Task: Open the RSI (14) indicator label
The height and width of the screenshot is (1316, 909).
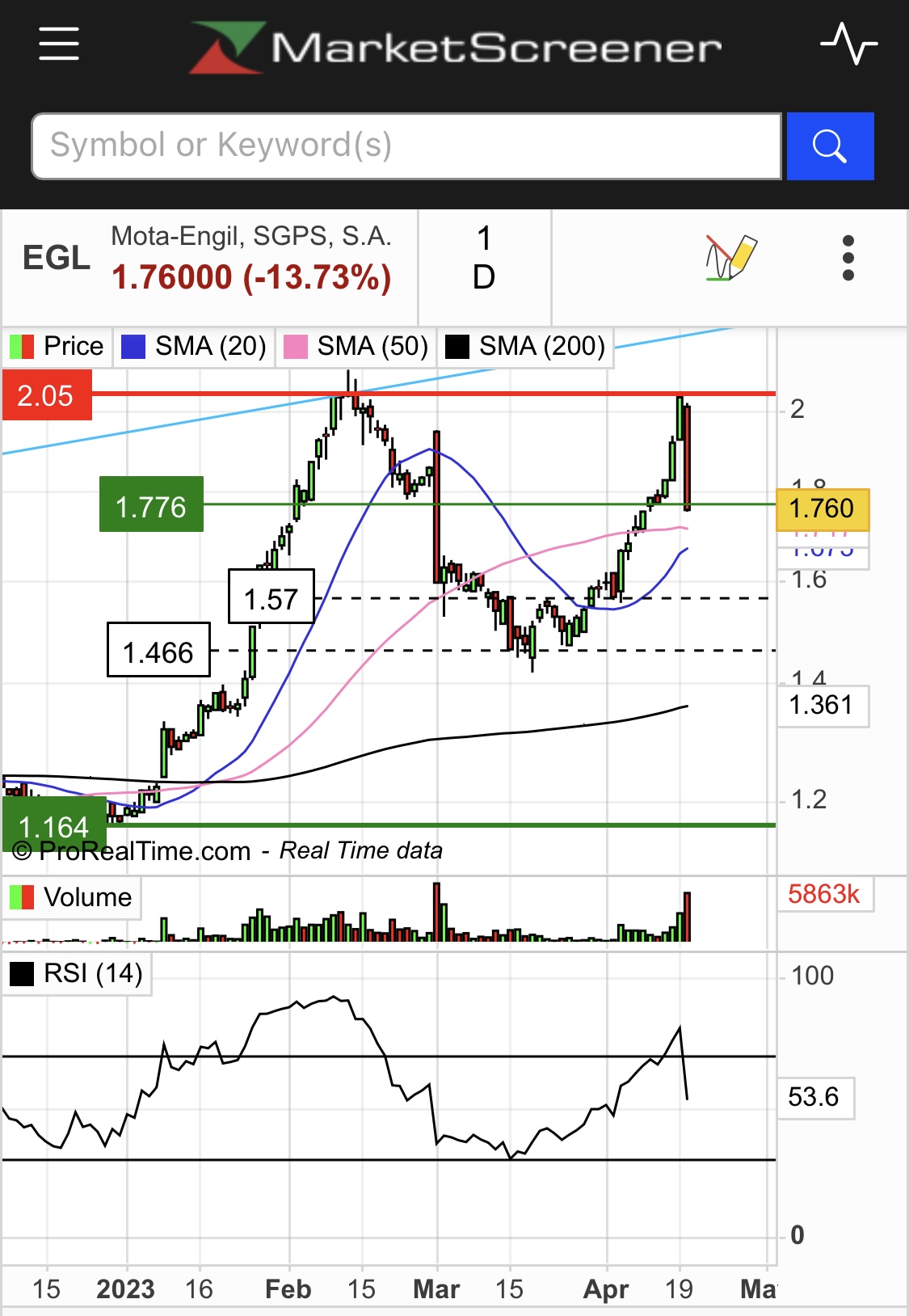Action: click(77, 974)
